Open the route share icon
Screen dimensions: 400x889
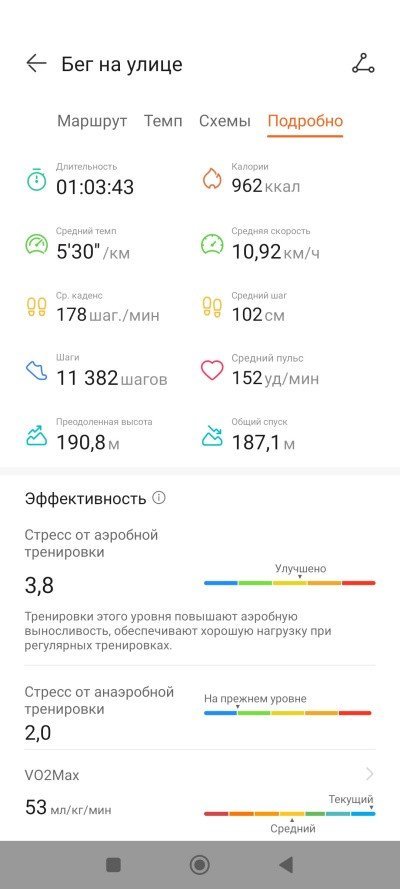click(x=363, y=64)
